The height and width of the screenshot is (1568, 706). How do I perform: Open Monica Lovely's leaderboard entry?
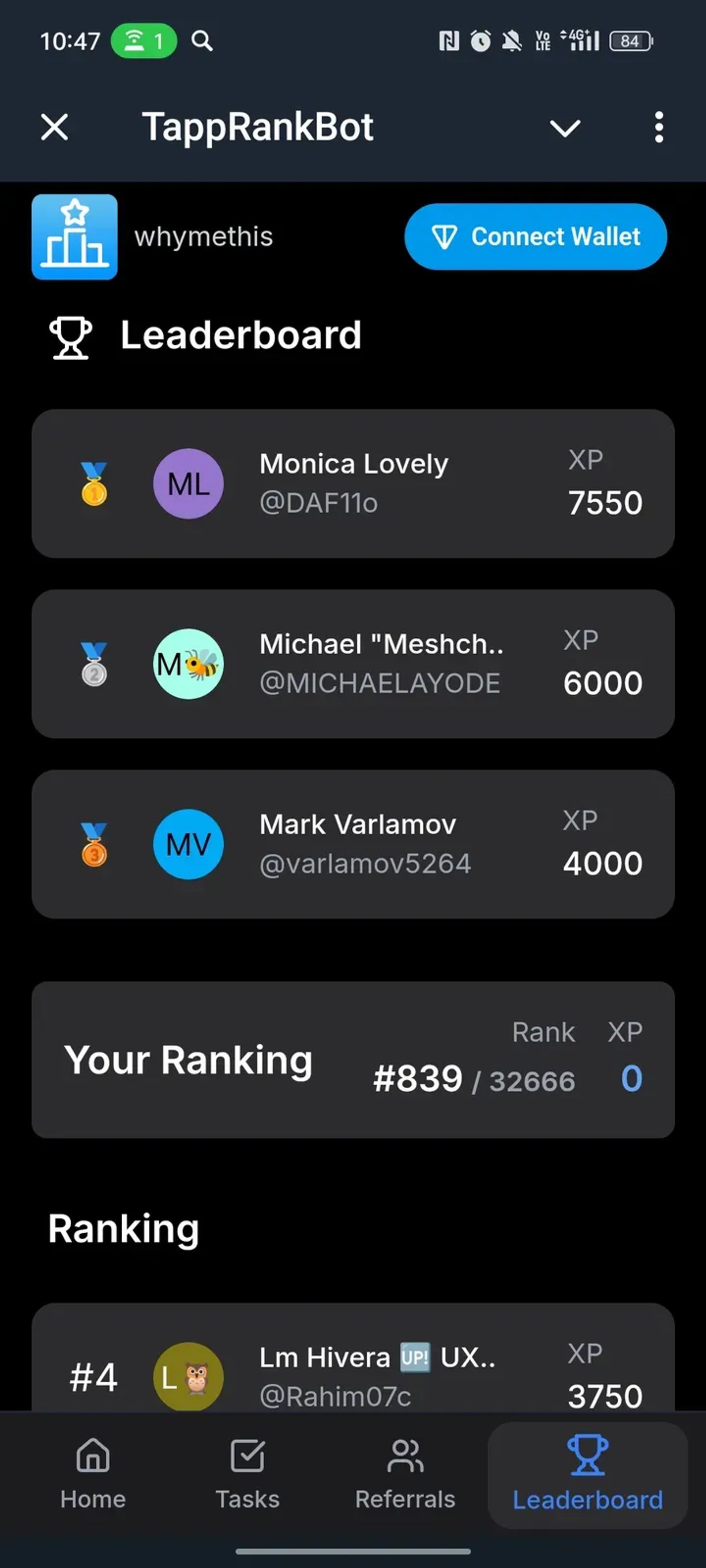pyautogui.click(x=353, y=483)
